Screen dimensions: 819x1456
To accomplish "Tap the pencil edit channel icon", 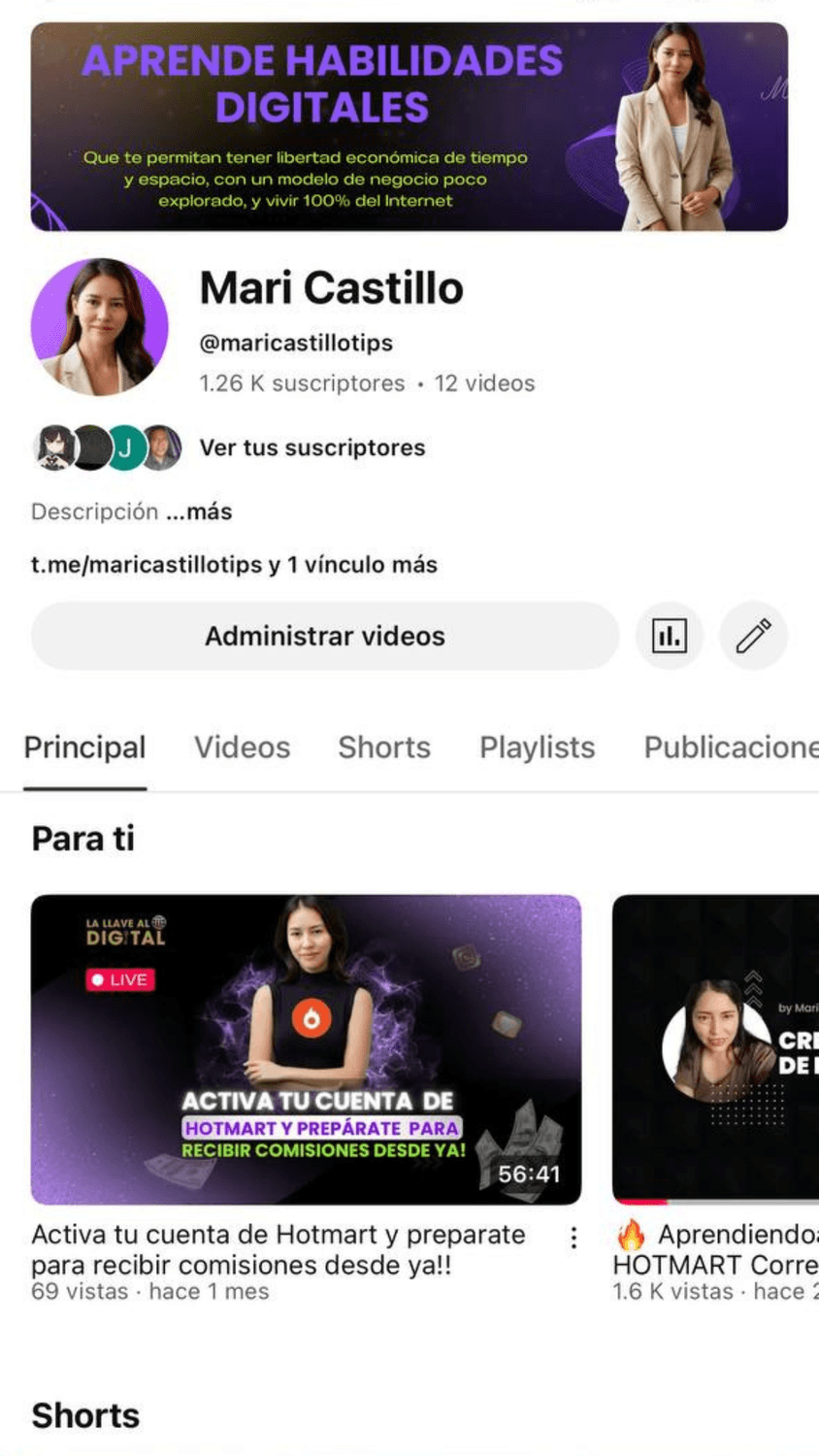I will coord(753,637).
